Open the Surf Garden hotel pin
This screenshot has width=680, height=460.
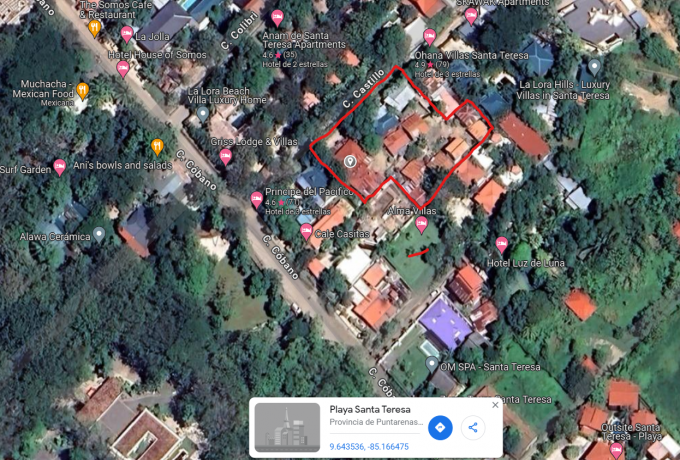60,166
